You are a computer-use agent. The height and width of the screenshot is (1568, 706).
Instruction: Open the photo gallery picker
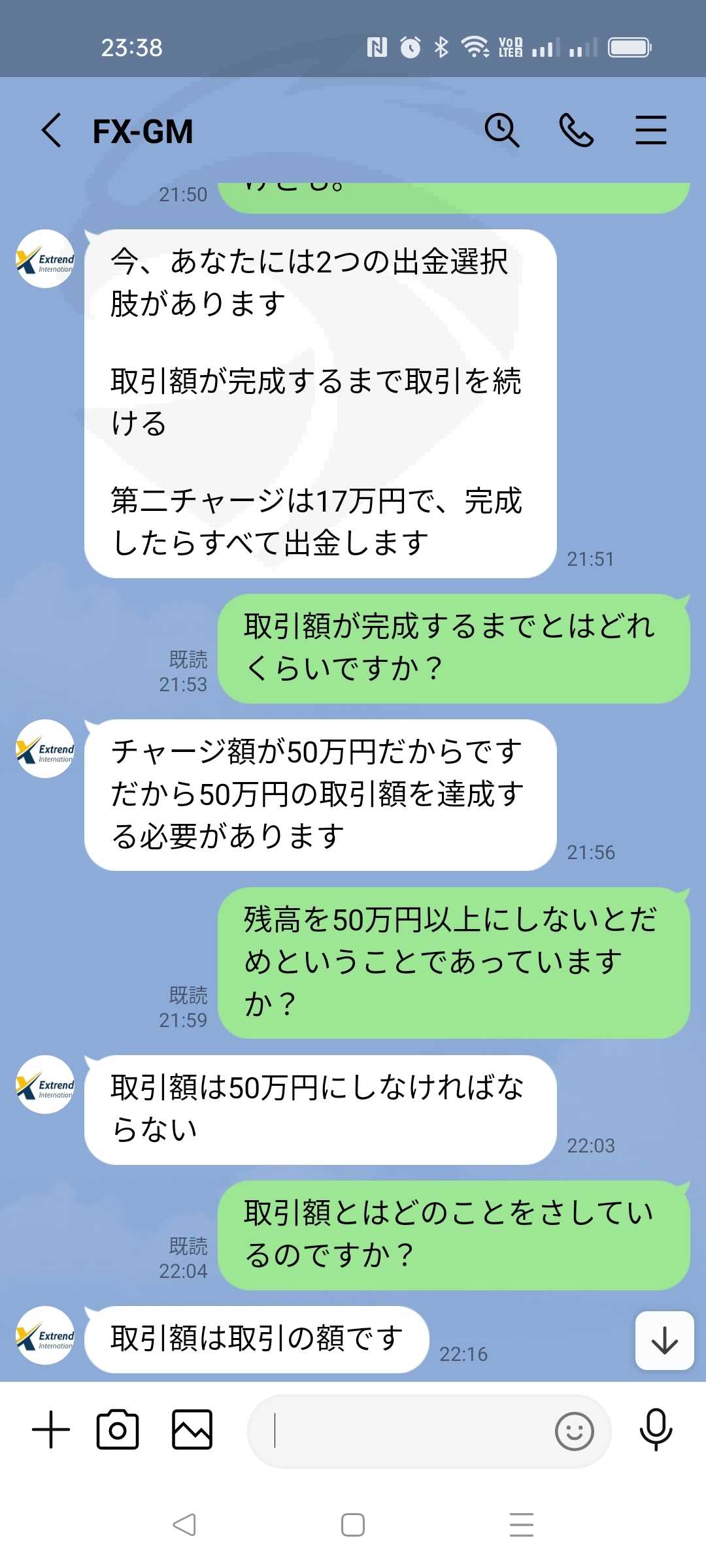(x=192, y=1429)
